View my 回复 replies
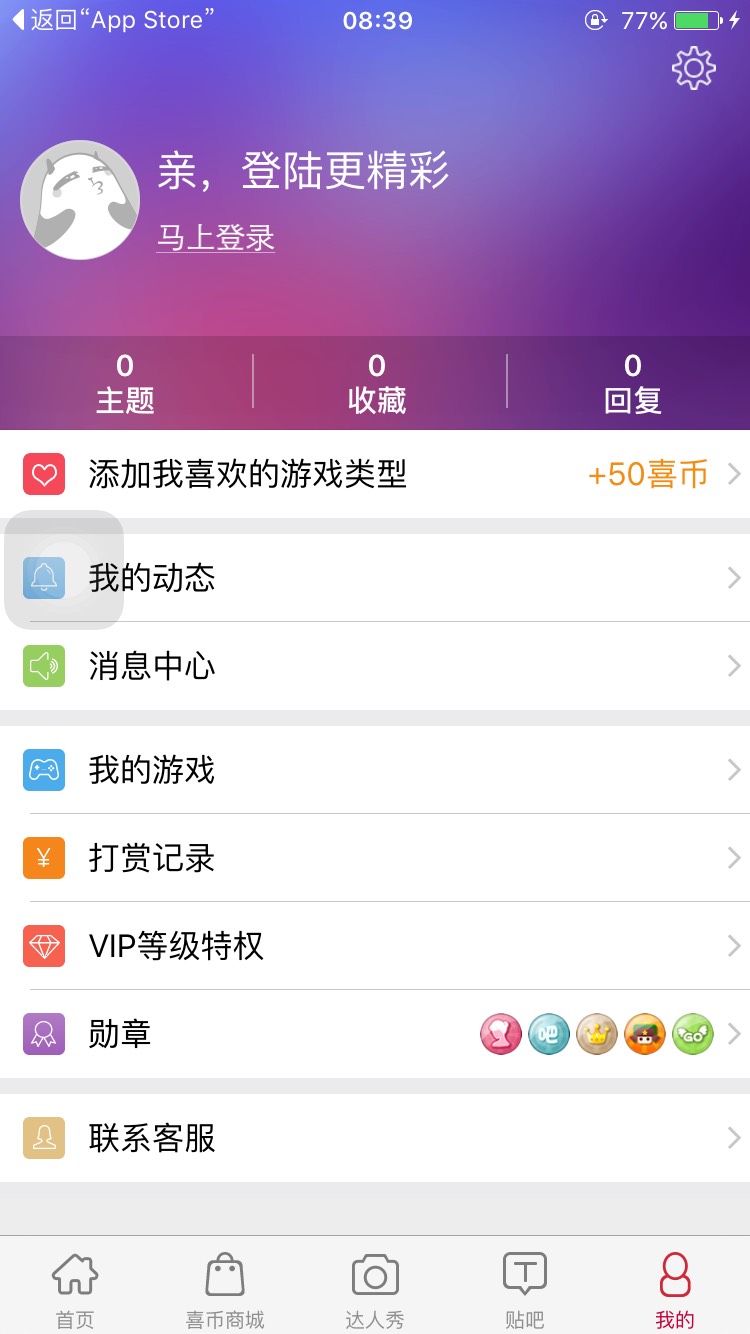The image size is (750, 1334). (632, 383)
